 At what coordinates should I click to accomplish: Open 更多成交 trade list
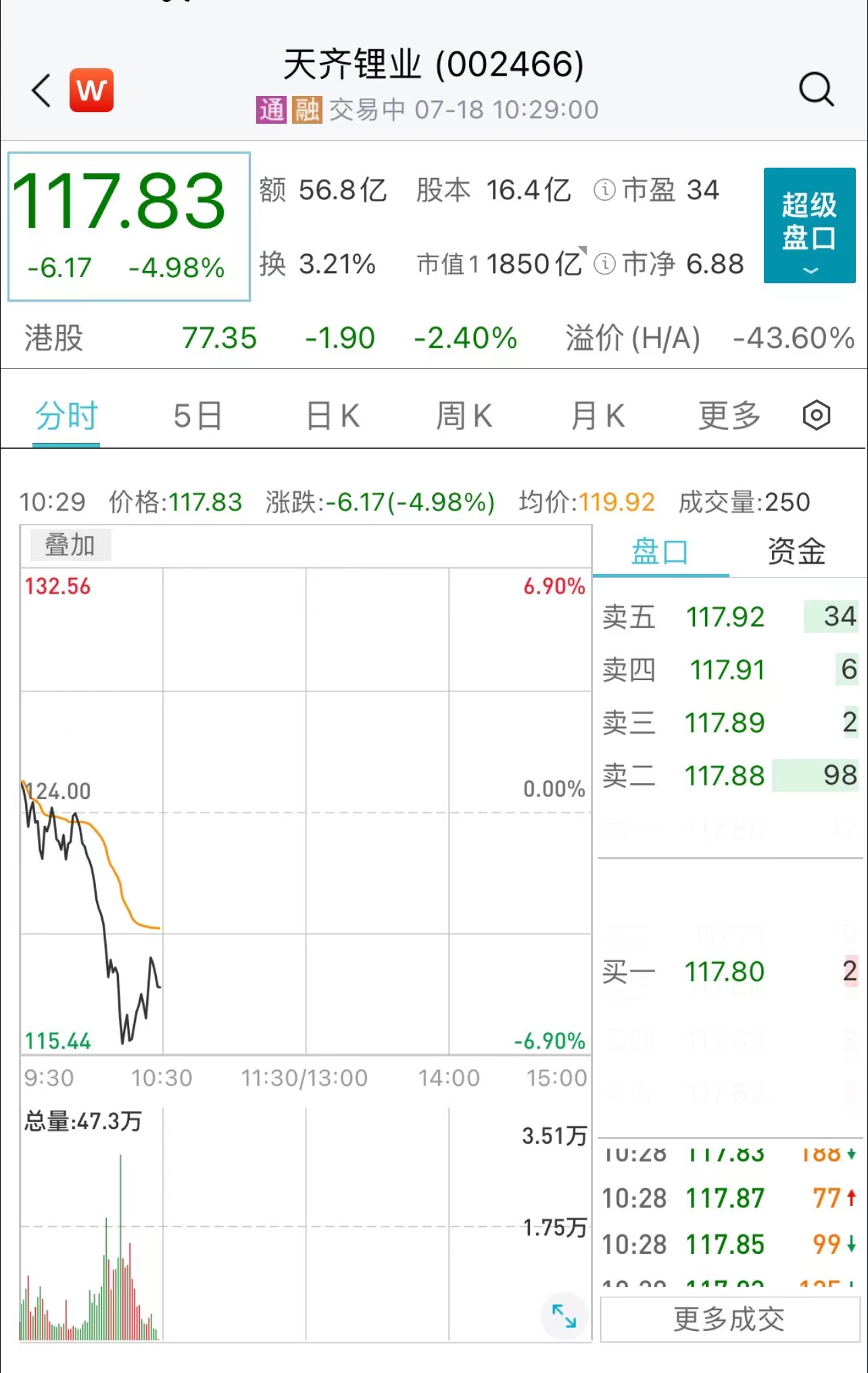tap(729, 1319)
